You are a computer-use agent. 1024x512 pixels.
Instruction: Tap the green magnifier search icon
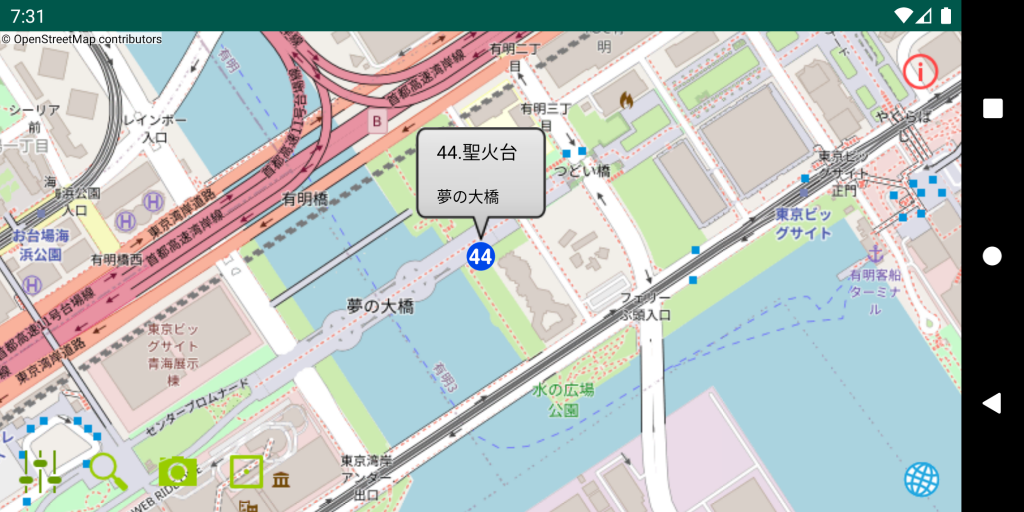pyautogui.click(x=109, y=472)
